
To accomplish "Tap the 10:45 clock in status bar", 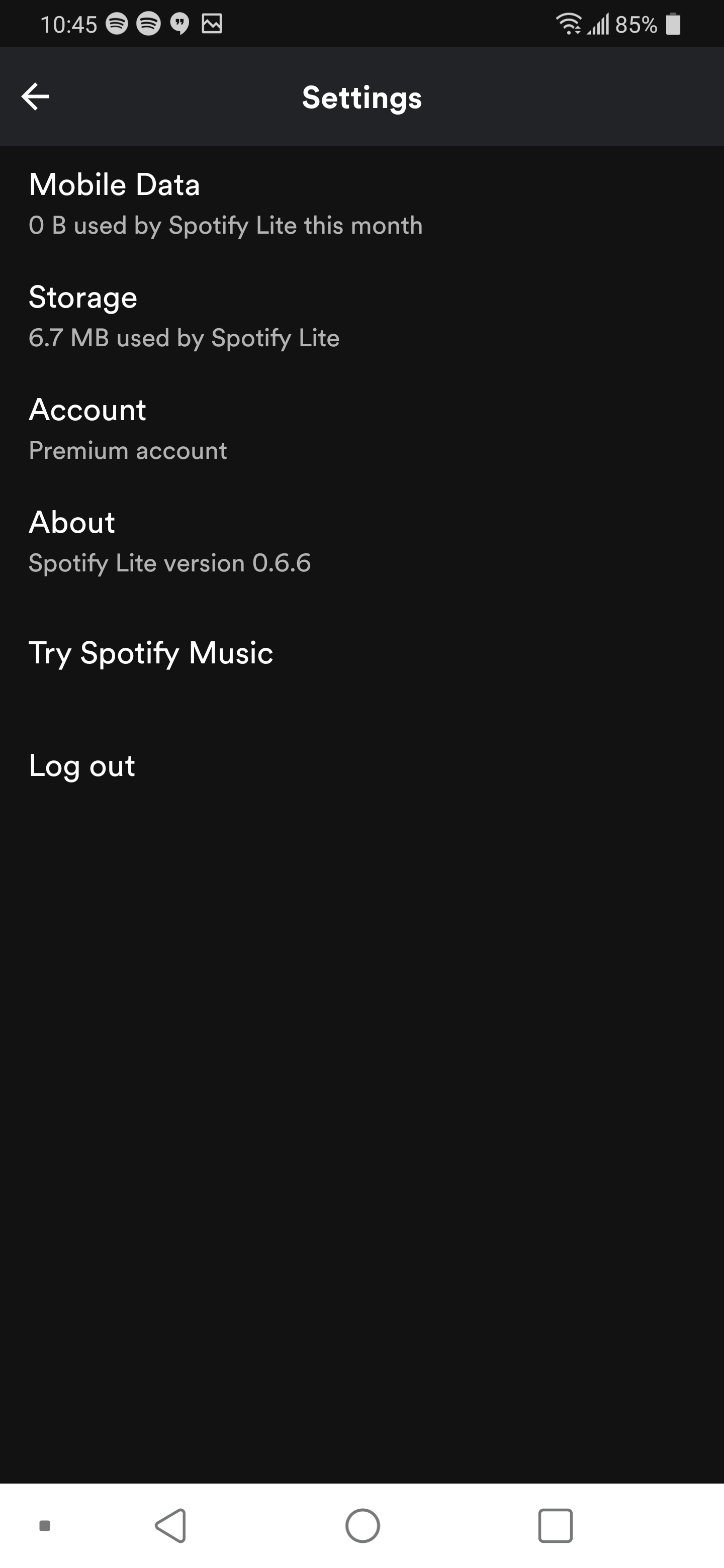I will click(x=69, y=24).
